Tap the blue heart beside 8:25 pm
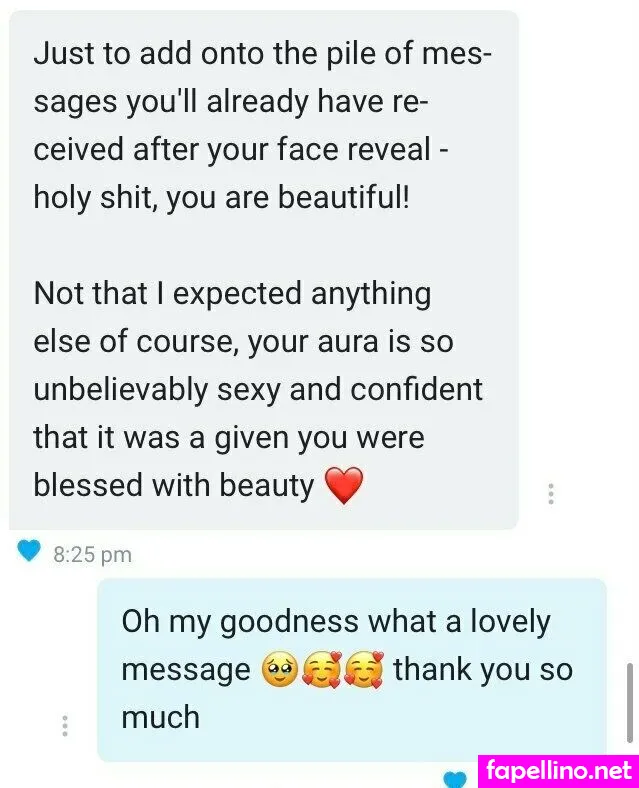 (29, 551)
